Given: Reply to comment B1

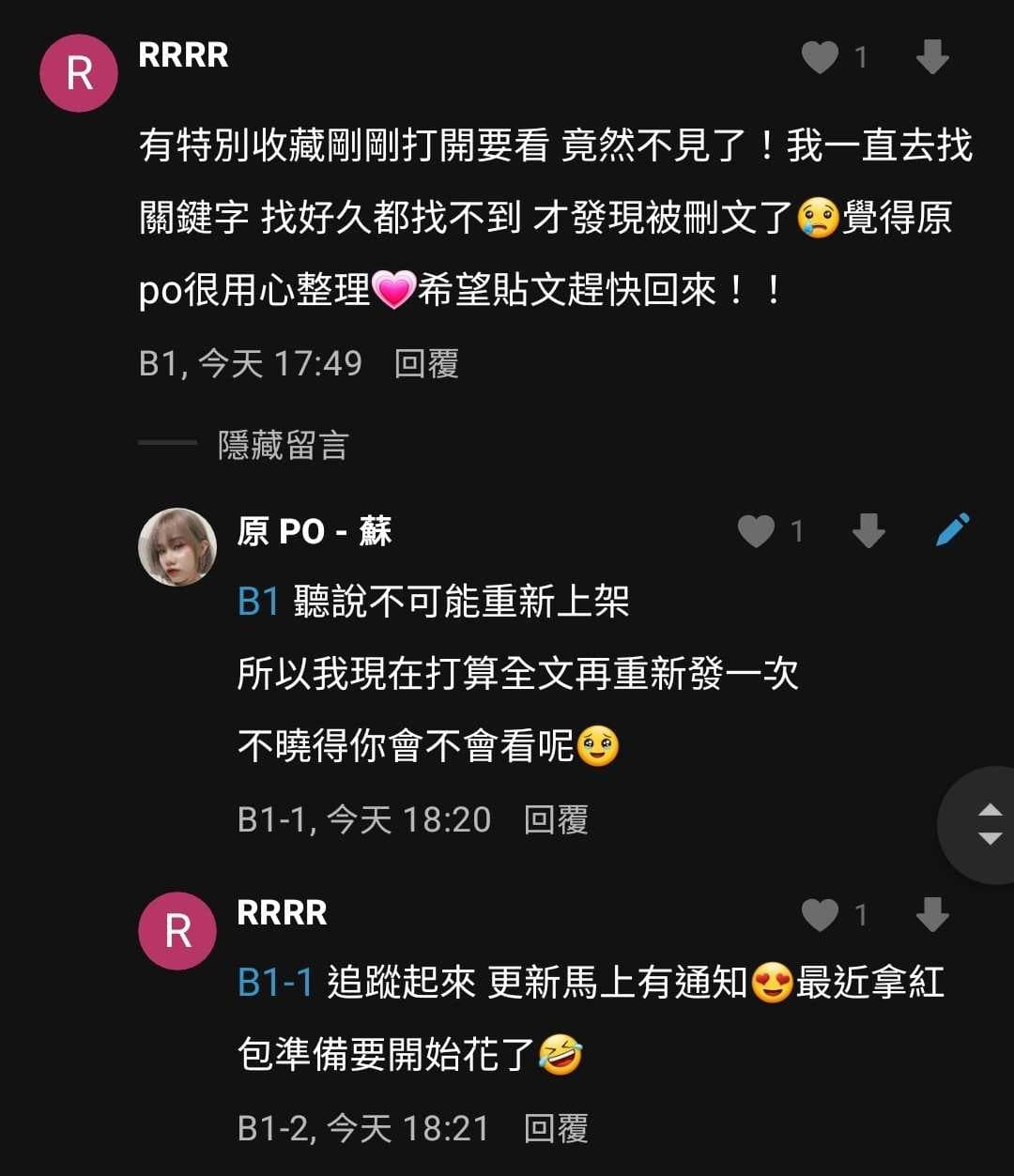Looking at the screenshot, I should click(x=426, y=363).
